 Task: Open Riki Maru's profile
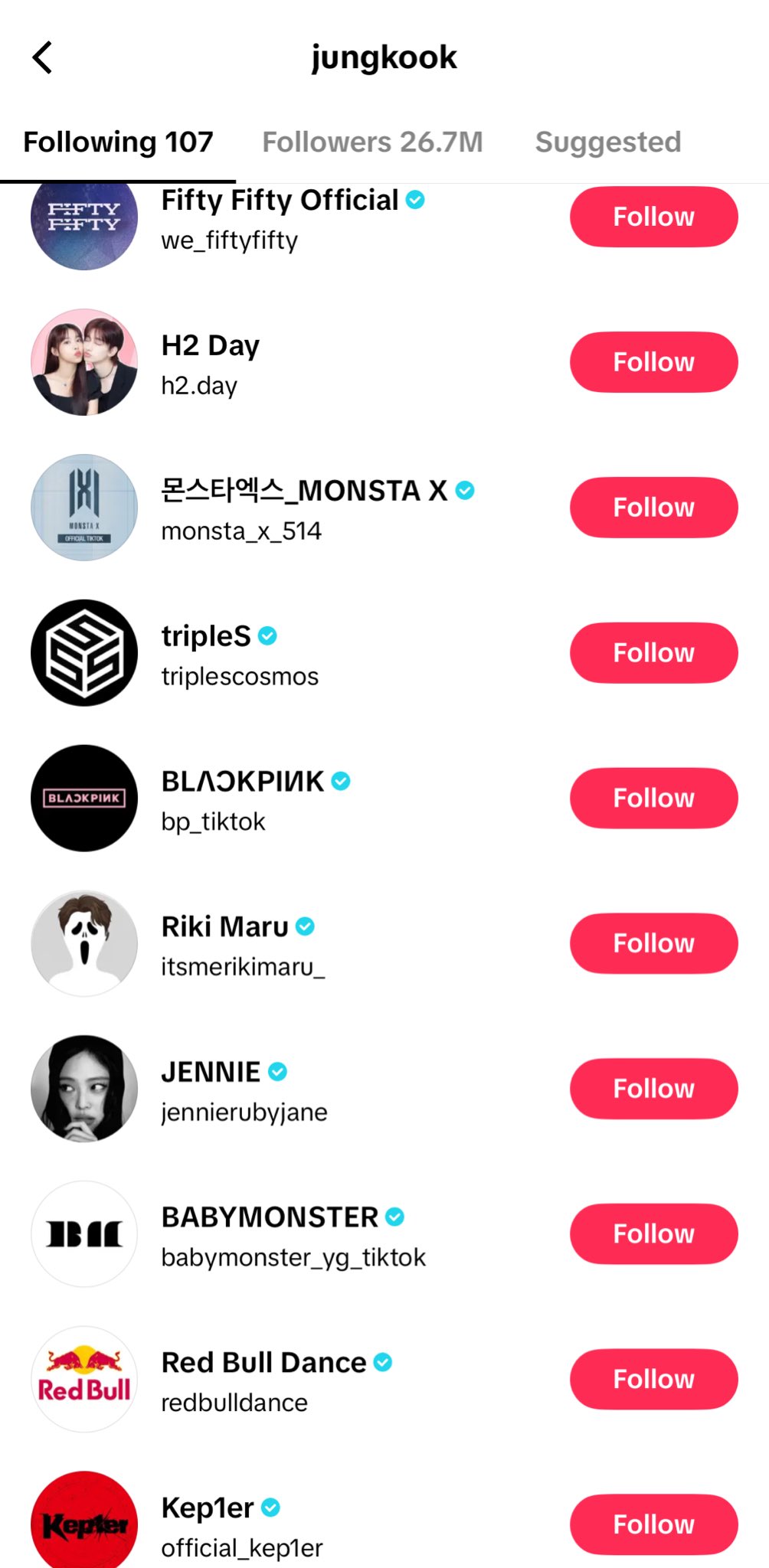click(x=291, y=943)
